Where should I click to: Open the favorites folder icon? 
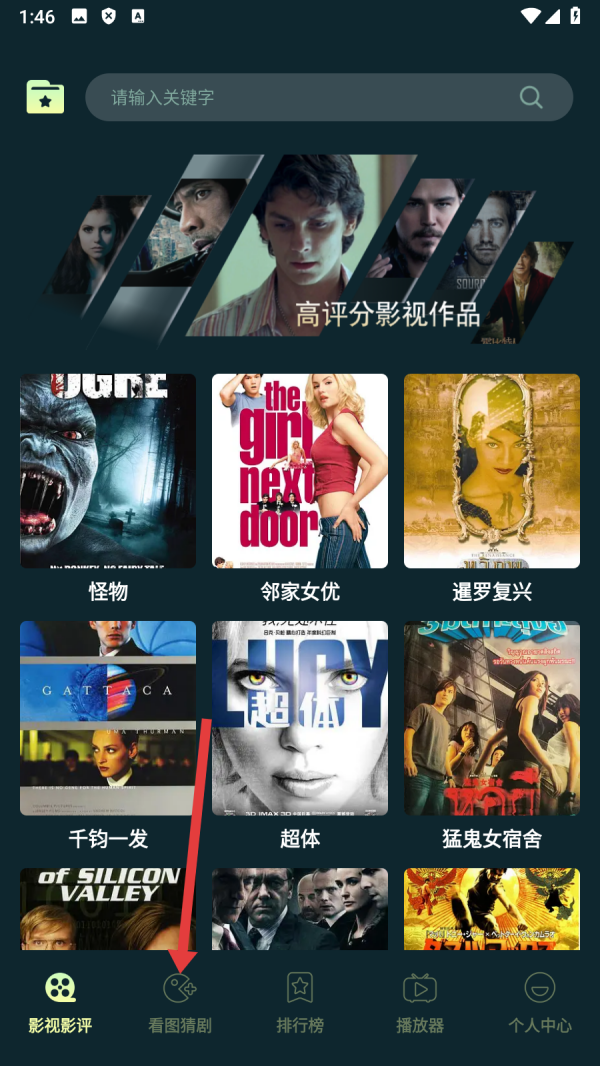click(x=45, y=97)
